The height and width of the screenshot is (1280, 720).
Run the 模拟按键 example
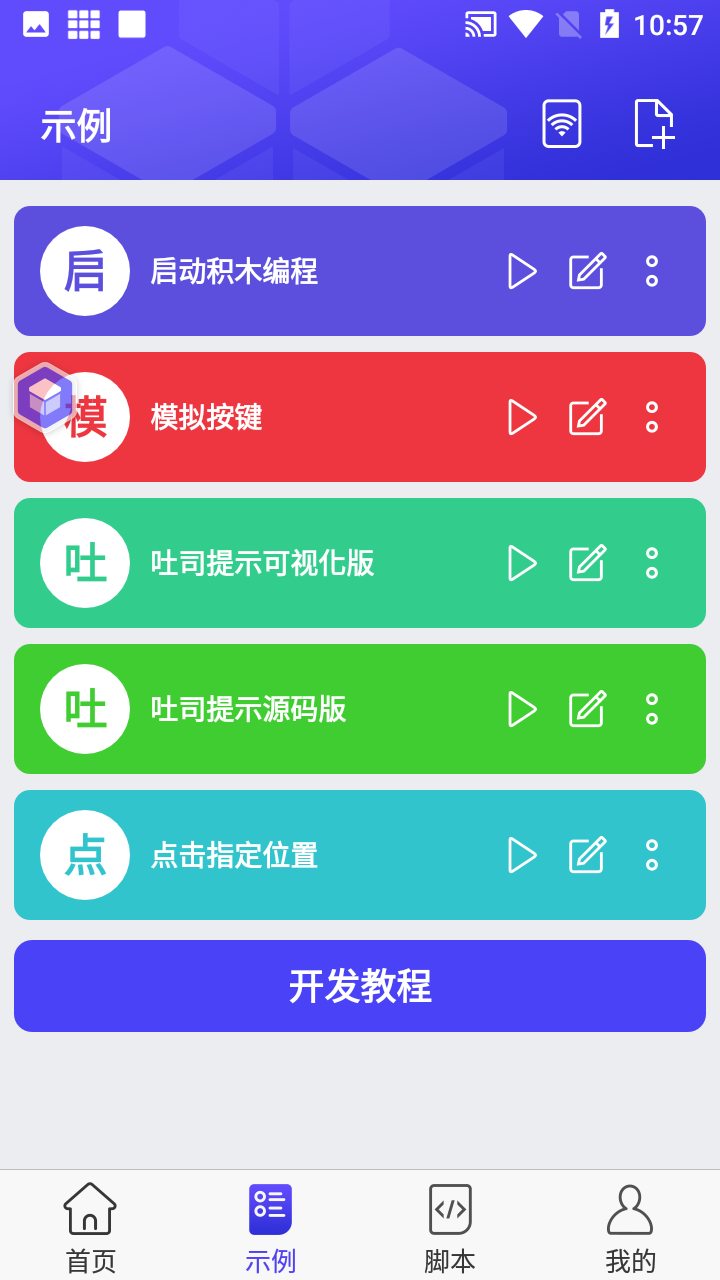point(521,417)
